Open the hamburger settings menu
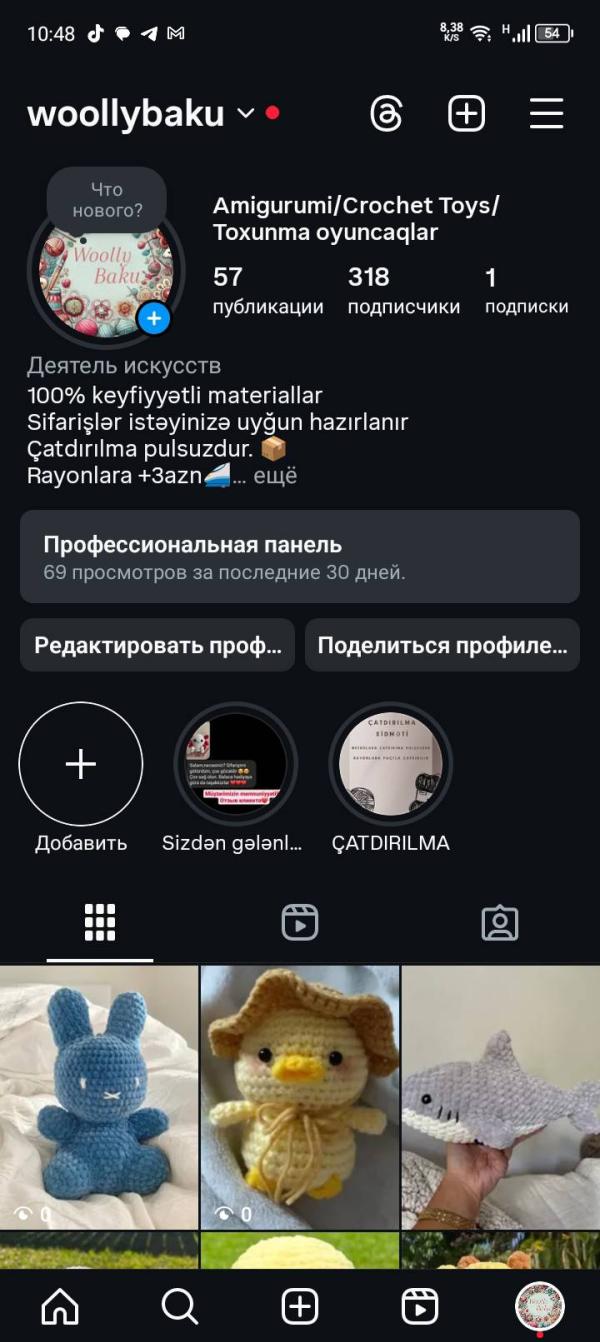 coord(546,114)
